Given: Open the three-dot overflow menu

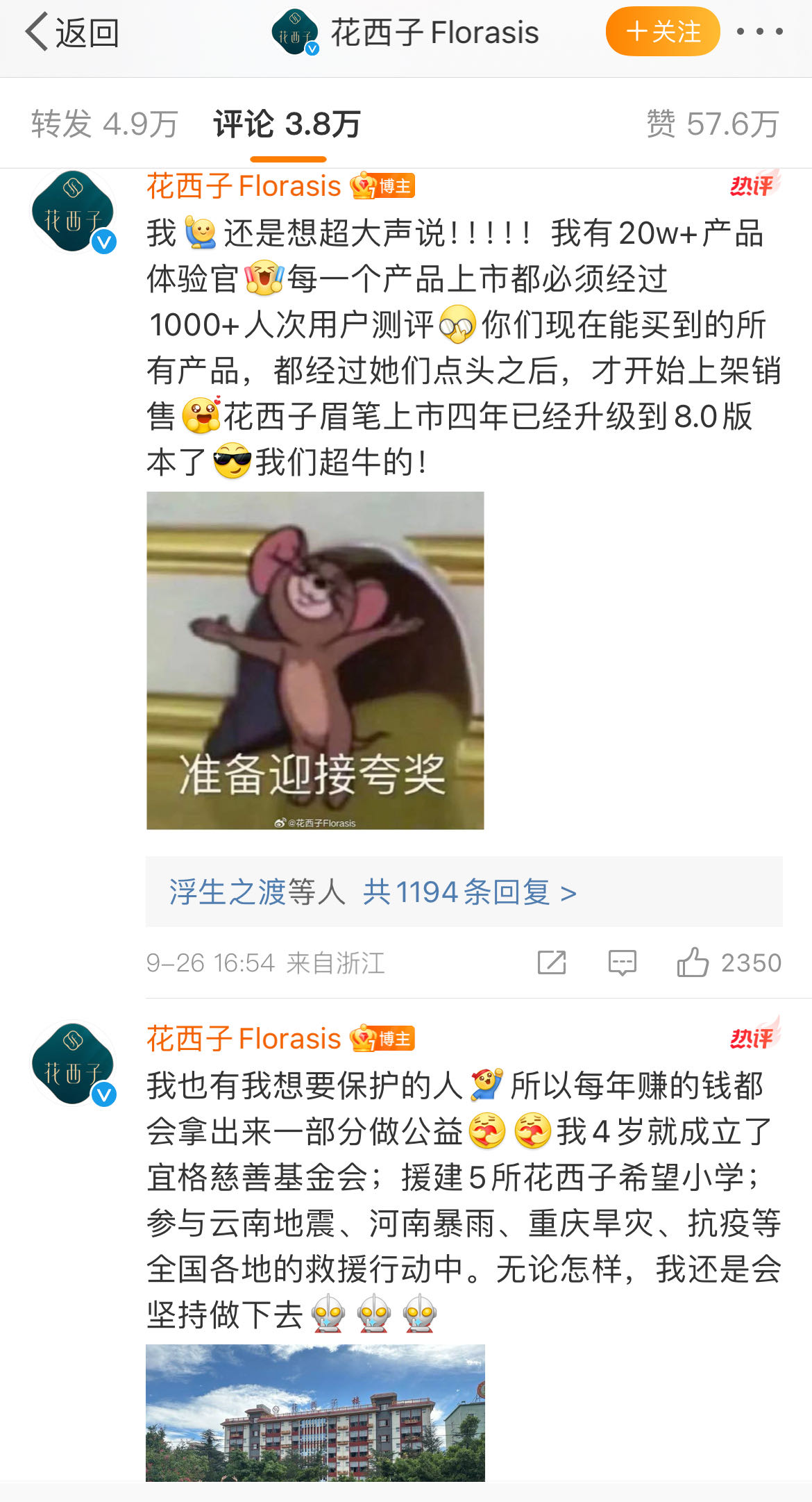Looking at the screenshot, I should (x=759, y=32).
